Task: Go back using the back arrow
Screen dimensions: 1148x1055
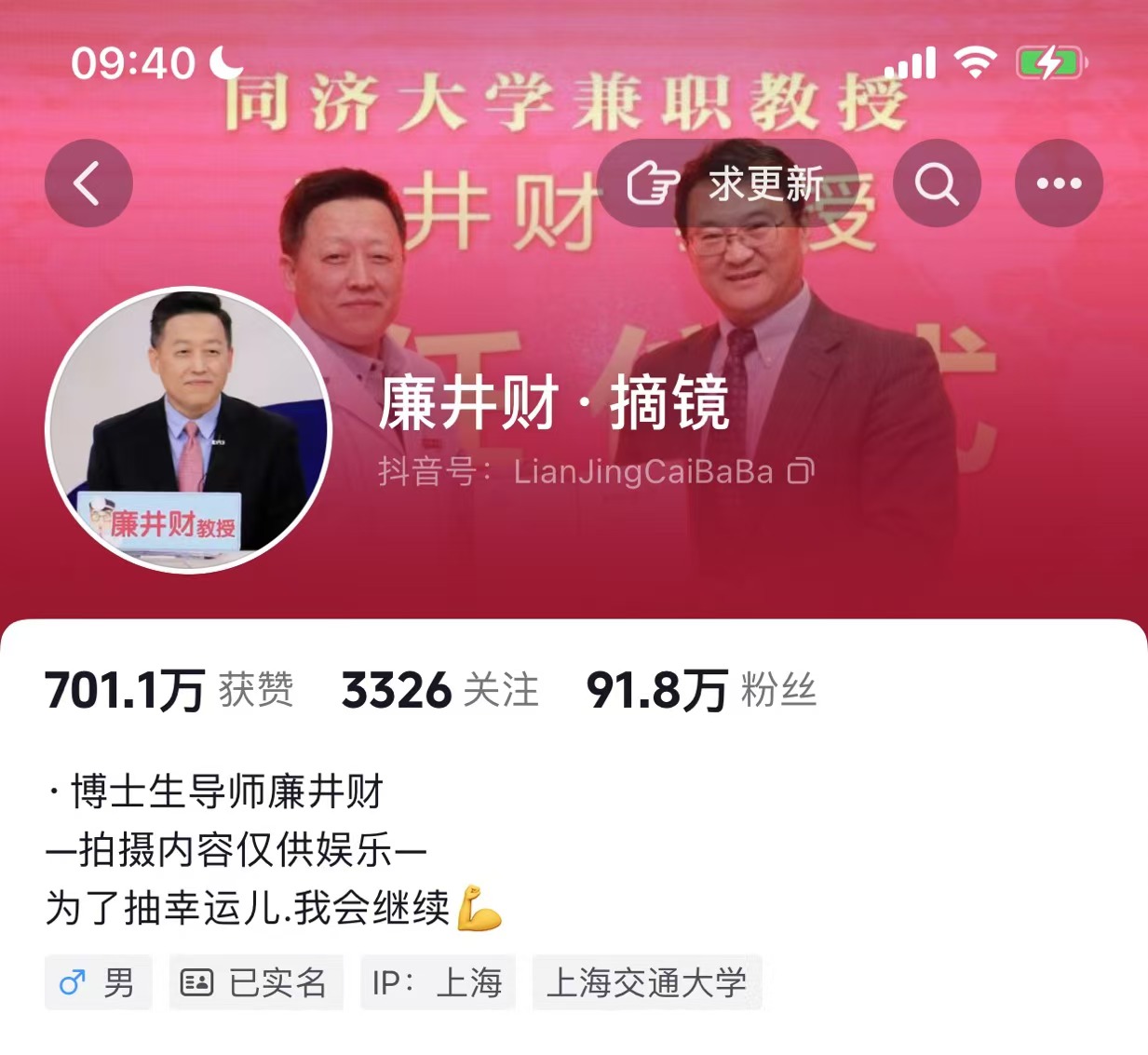Action: [88, 183]
